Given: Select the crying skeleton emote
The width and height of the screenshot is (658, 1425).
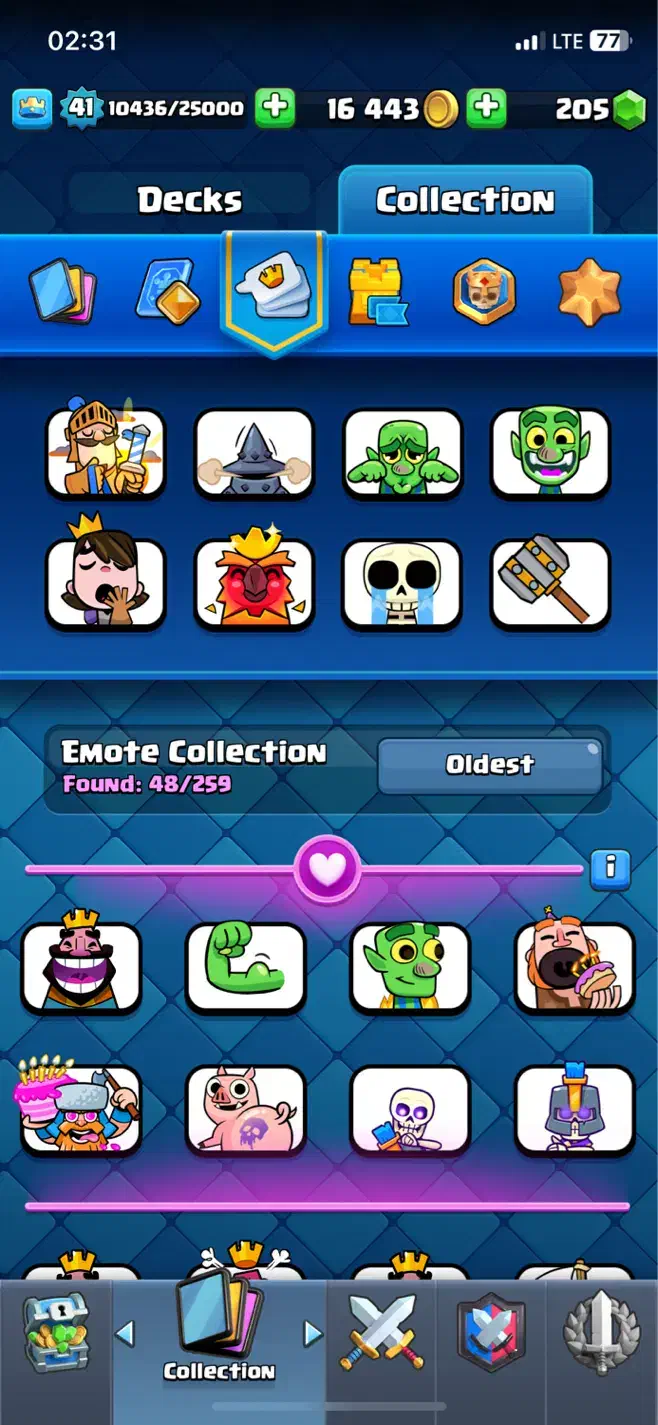Looking at the screenshot, I should pos(402,584).
